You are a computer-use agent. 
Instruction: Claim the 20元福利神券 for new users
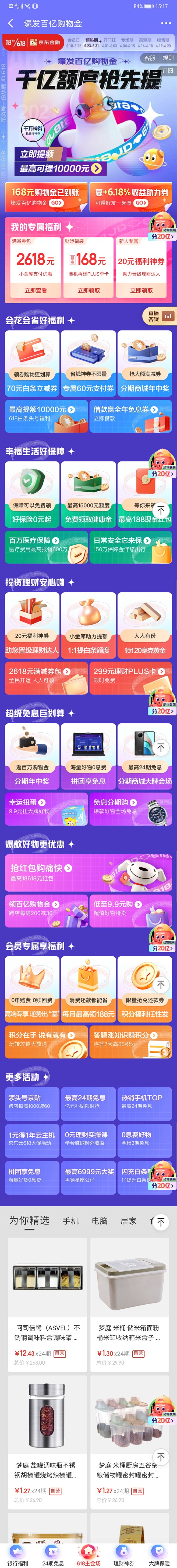tap(141, 290)
